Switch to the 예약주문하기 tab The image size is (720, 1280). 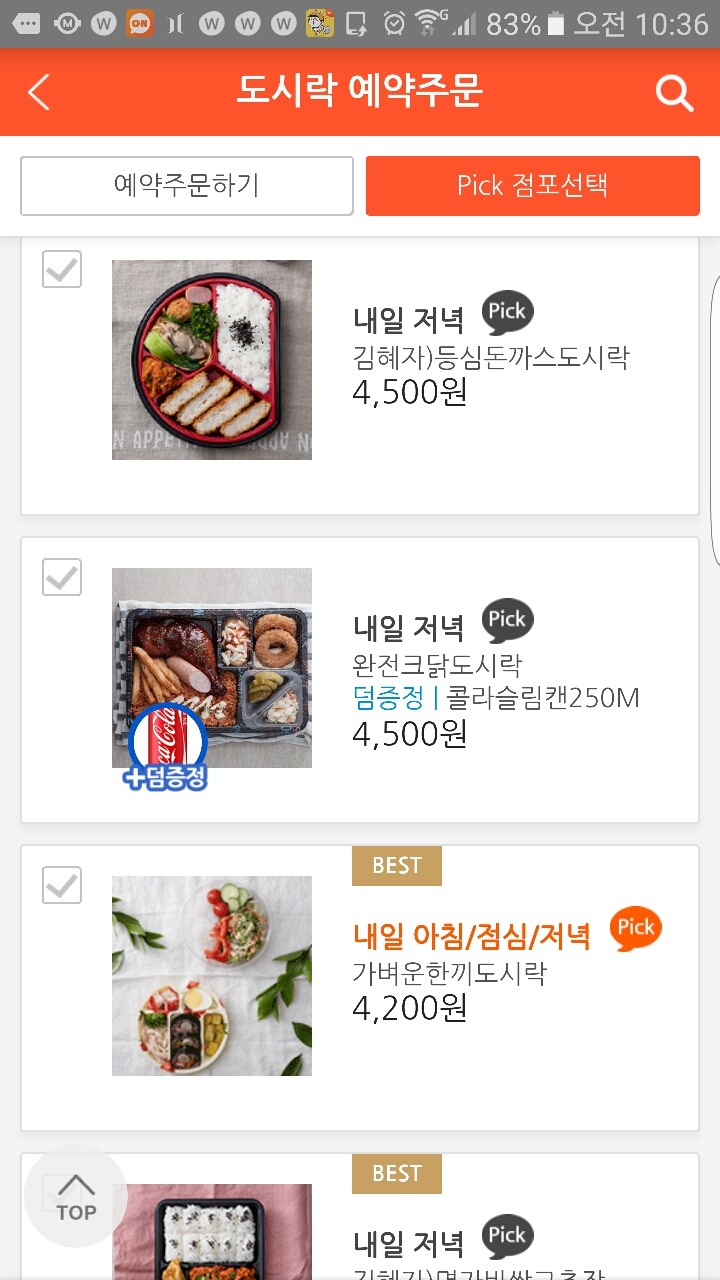coord(186,186)
